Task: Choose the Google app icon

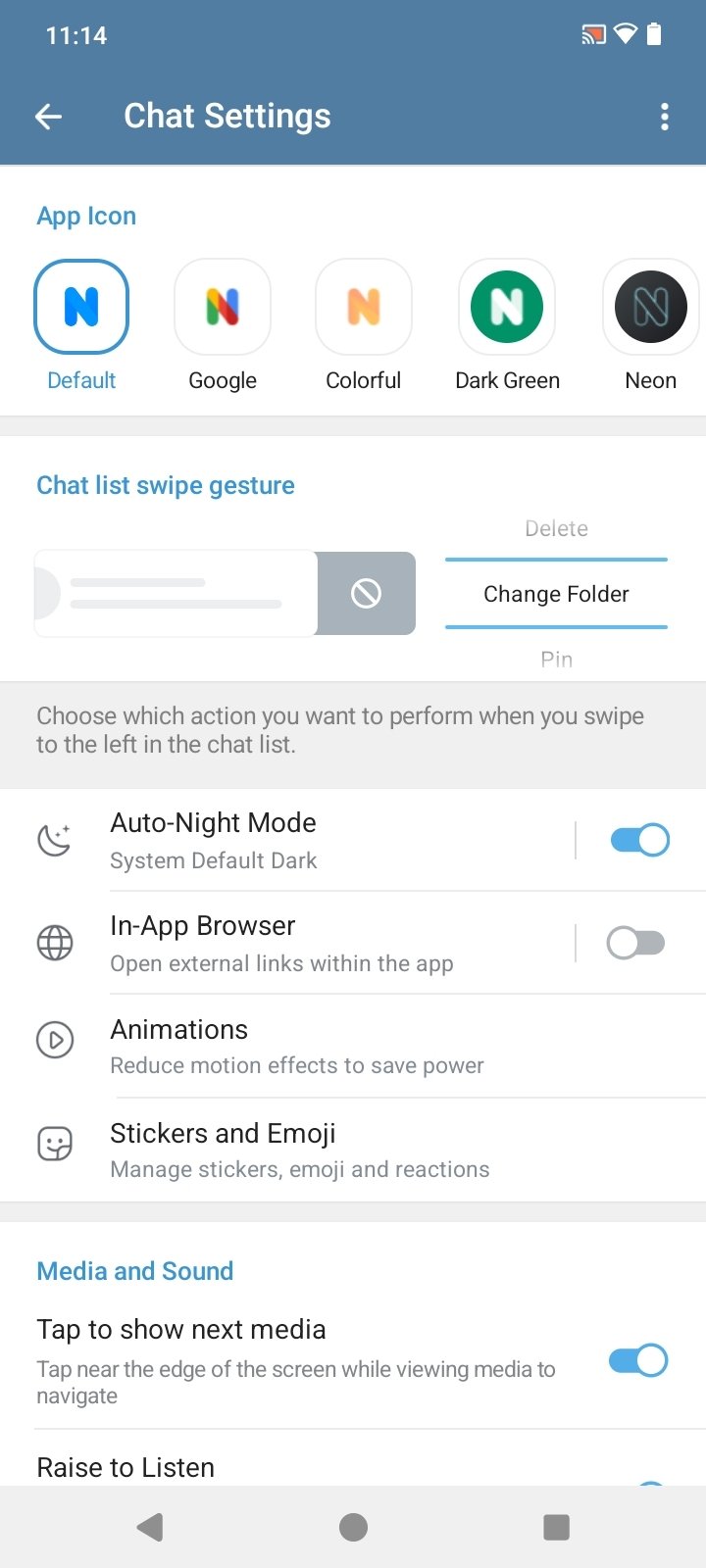Action: point(223,307)
